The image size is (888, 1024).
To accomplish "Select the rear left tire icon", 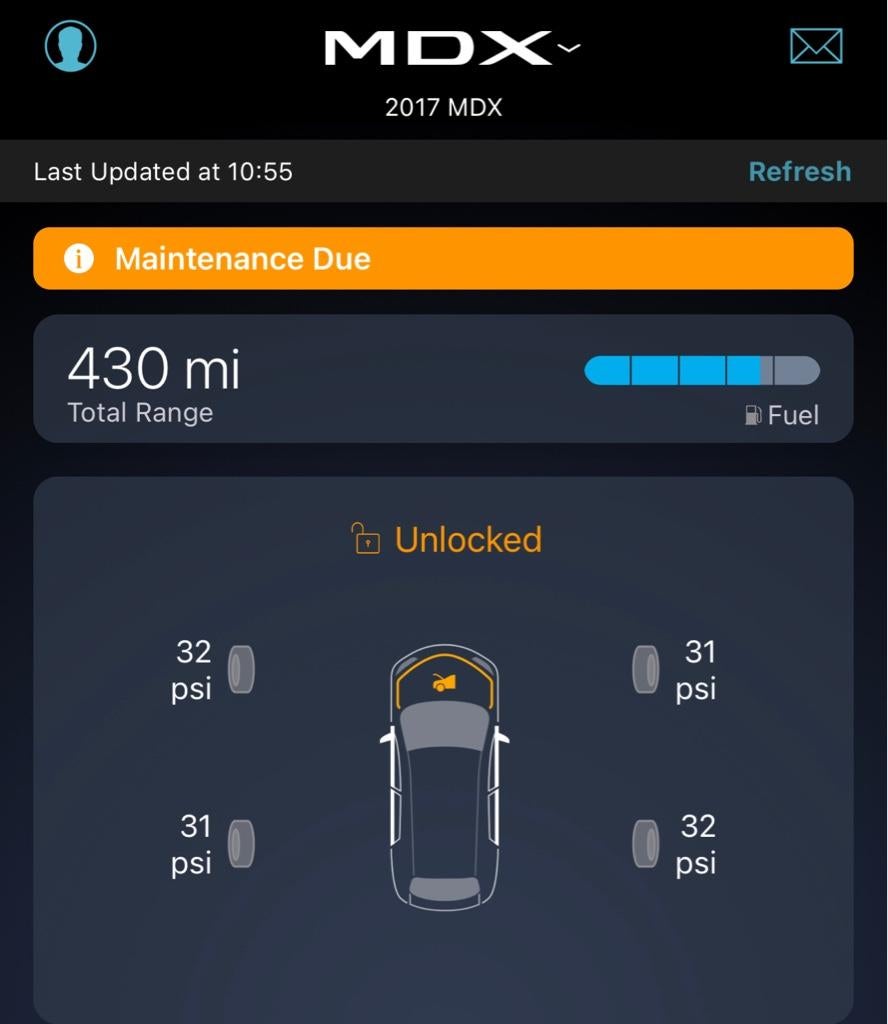I will [240, 844].
